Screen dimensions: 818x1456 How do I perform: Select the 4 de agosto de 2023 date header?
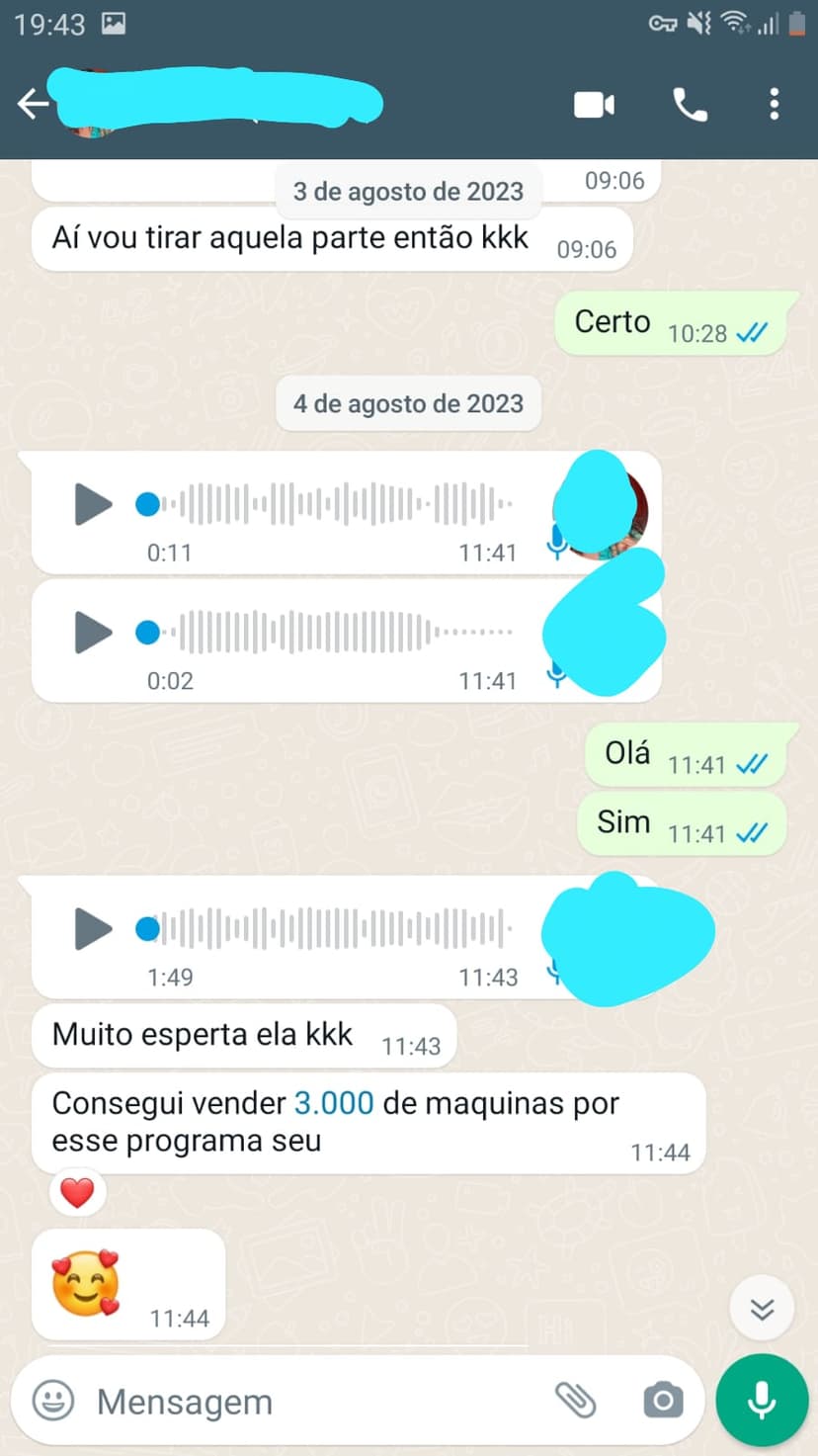[x=408, y=403]
